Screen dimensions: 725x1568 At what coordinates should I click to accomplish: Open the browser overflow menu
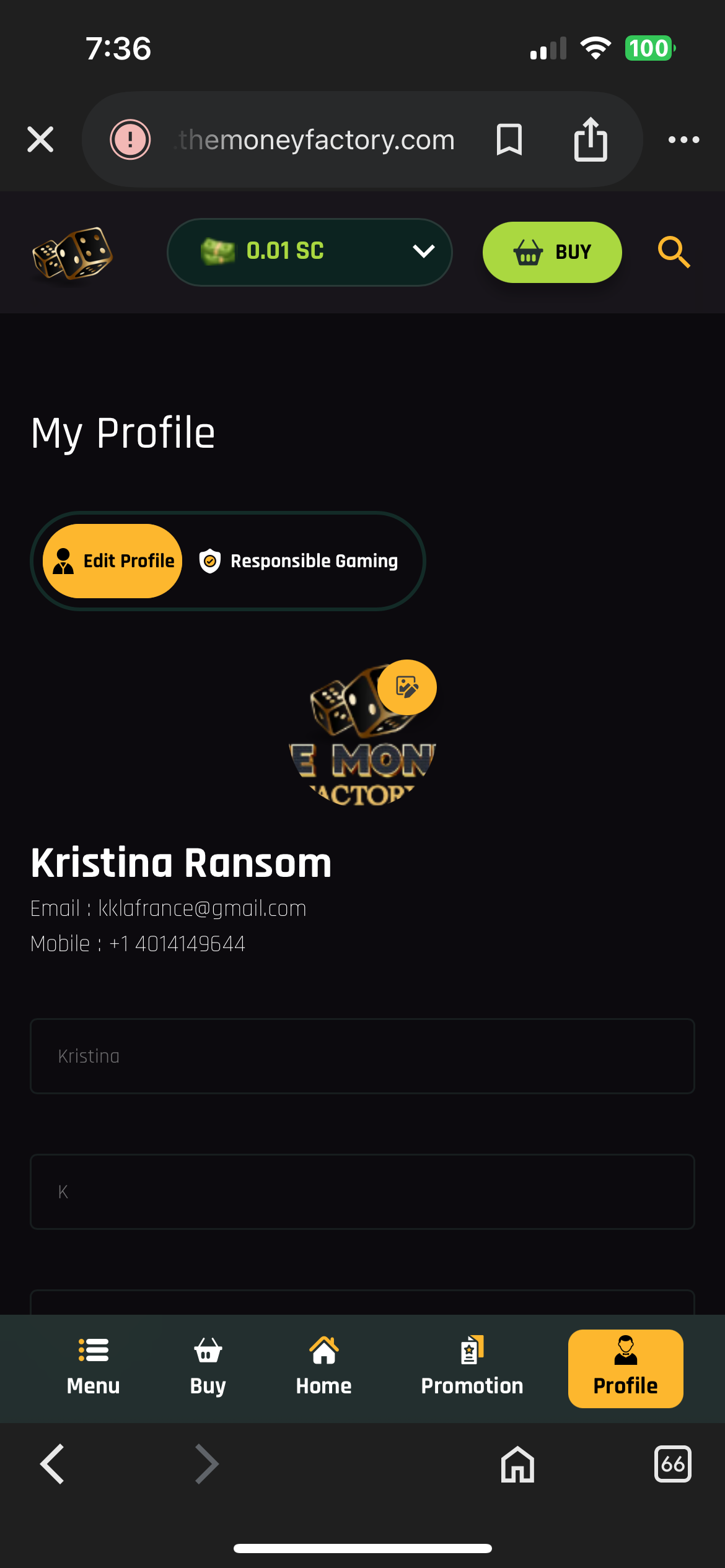tap(683, 140)
